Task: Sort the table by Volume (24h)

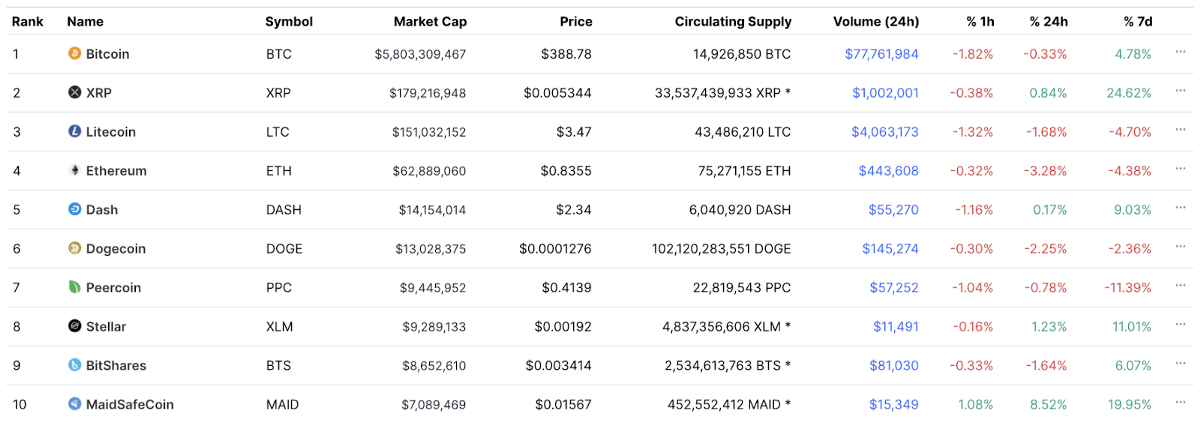Action: click(875, 21)
